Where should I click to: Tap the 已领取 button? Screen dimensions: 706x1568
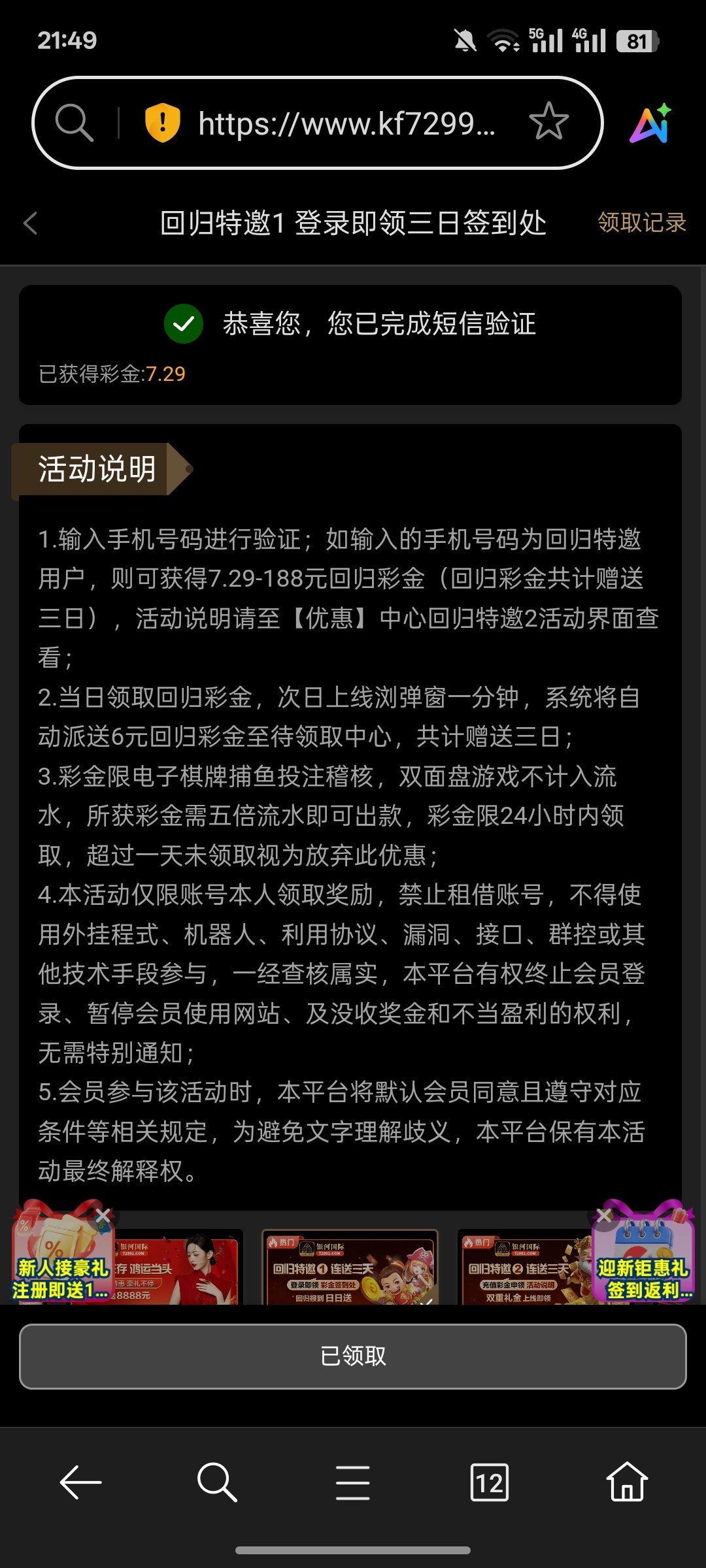353,1356
